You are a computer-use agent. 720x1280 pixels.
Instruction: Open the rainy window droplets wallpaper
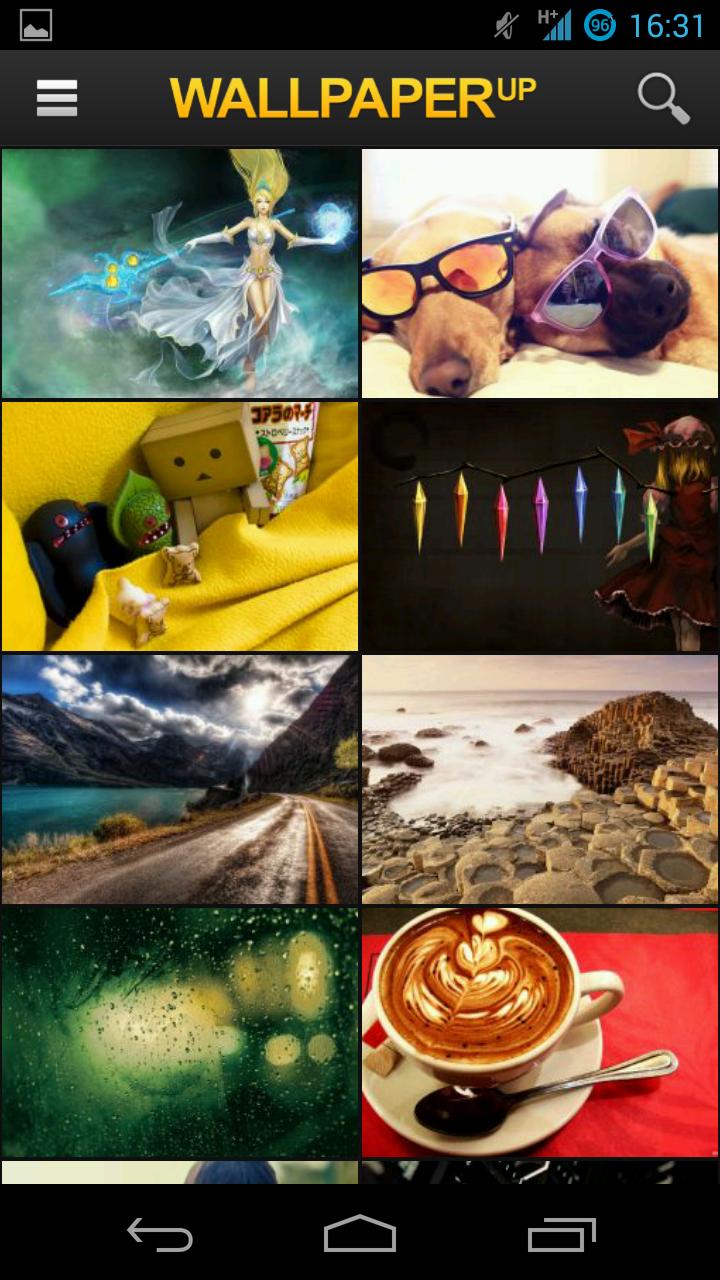[x=180, y=1030]
